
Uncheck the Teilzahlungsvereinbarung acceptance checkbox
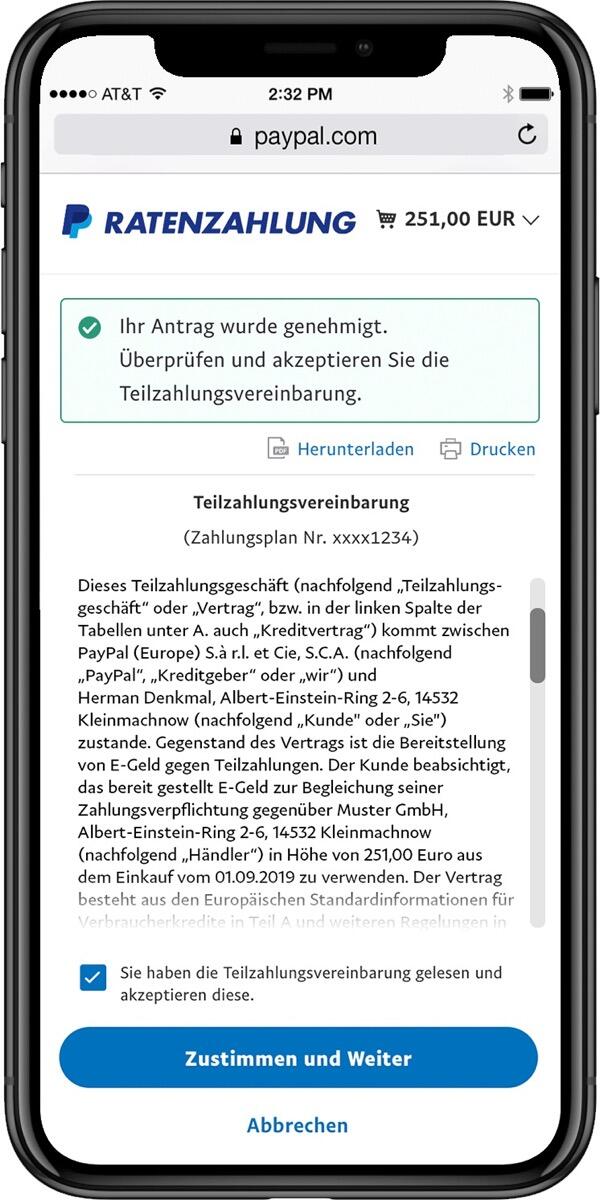93,978
